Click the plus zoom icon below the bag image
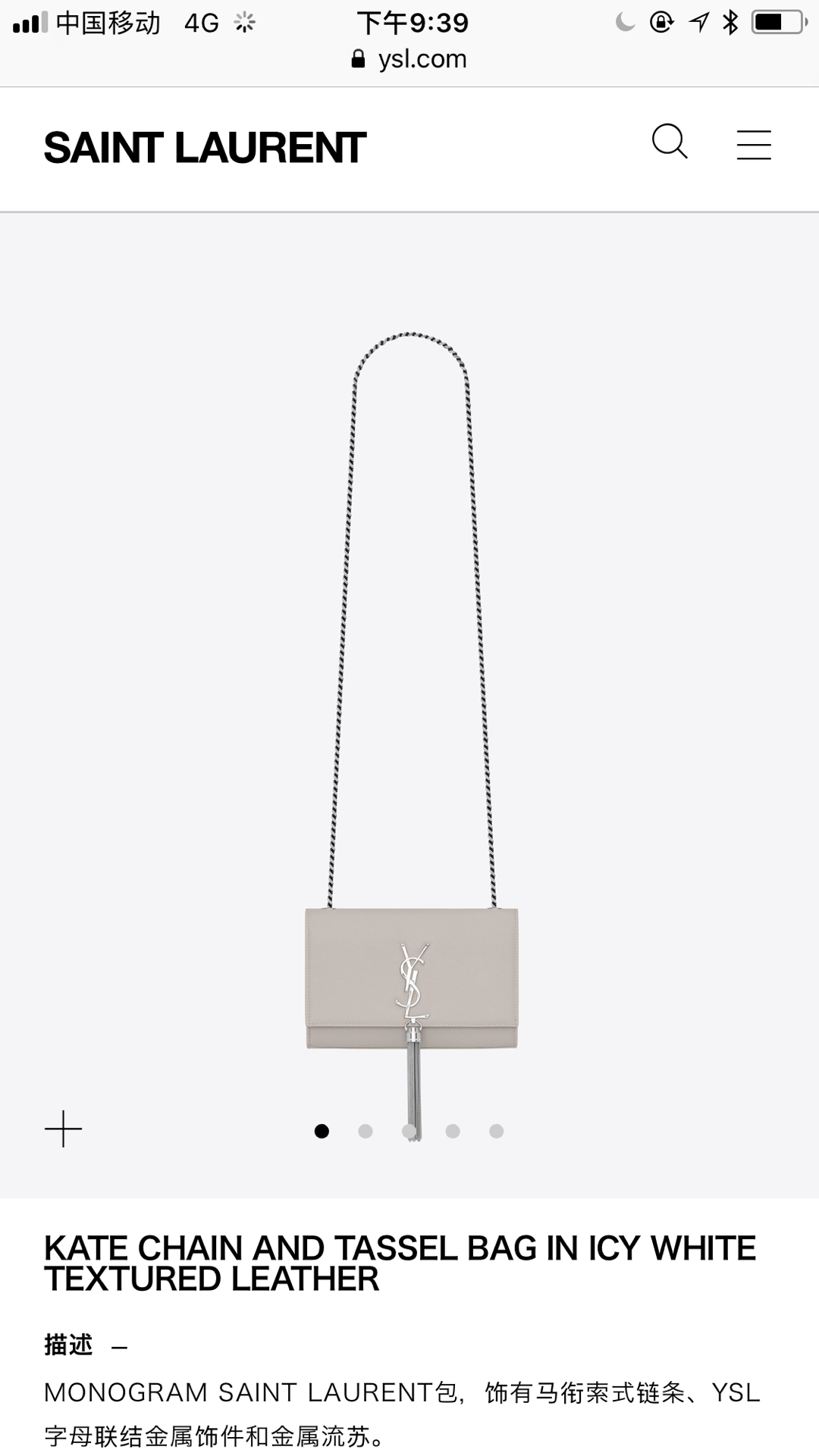Viewport: 819px width, 1456px height. click(64, 1128)
